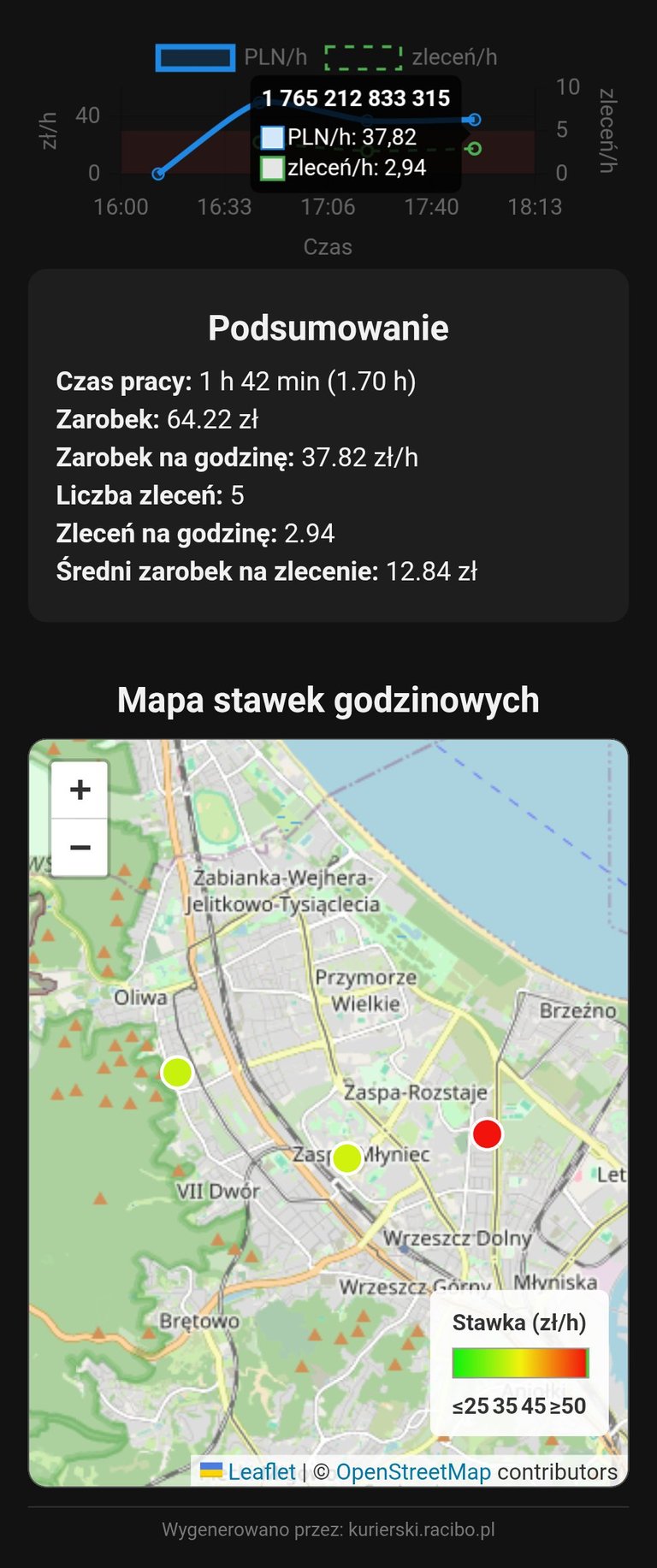
Task: Open the Leaflet link
Action: (261, 1471)
